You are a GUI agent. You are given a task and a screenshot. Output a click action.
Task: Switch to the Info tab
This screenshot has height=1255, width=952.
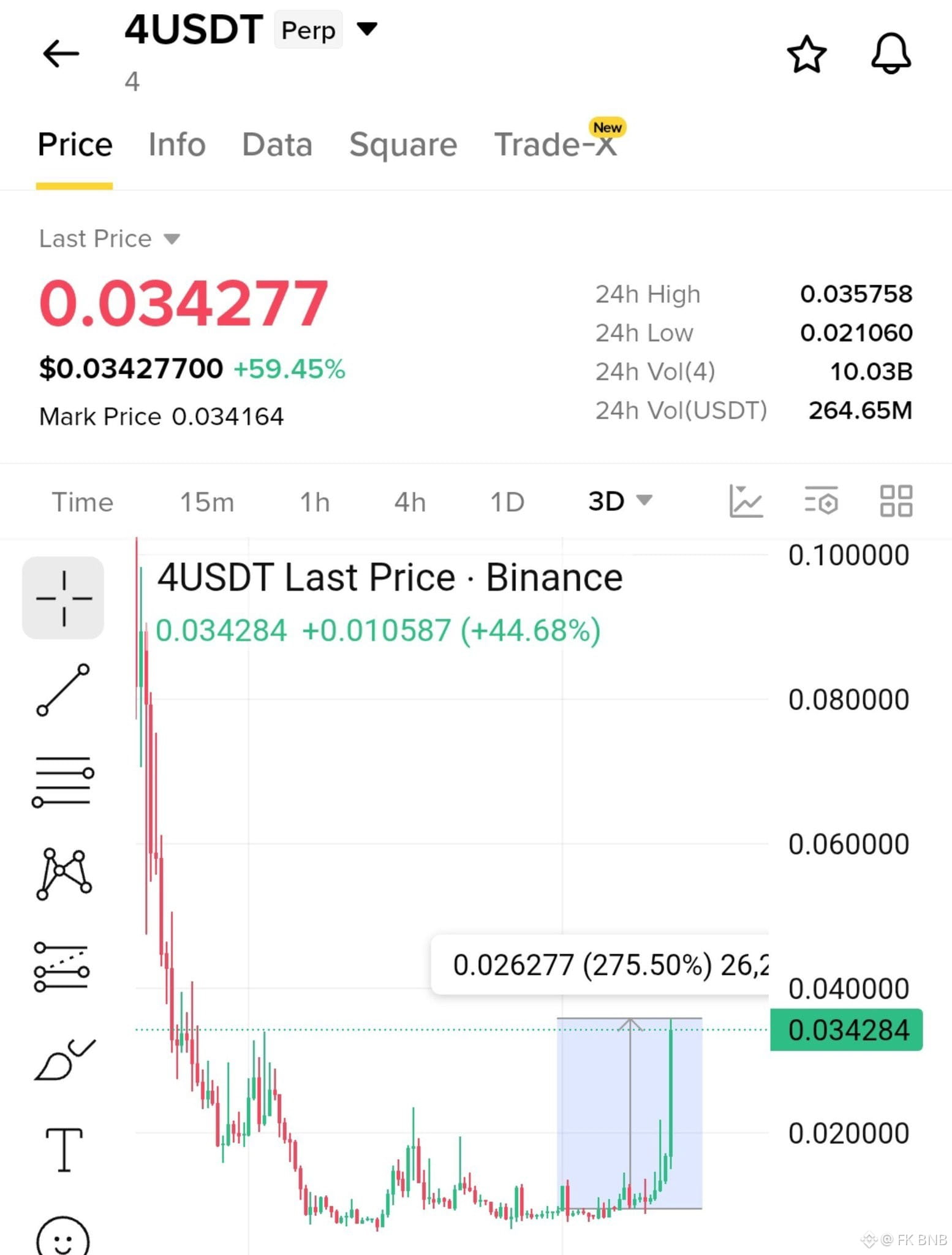(177, 145)
